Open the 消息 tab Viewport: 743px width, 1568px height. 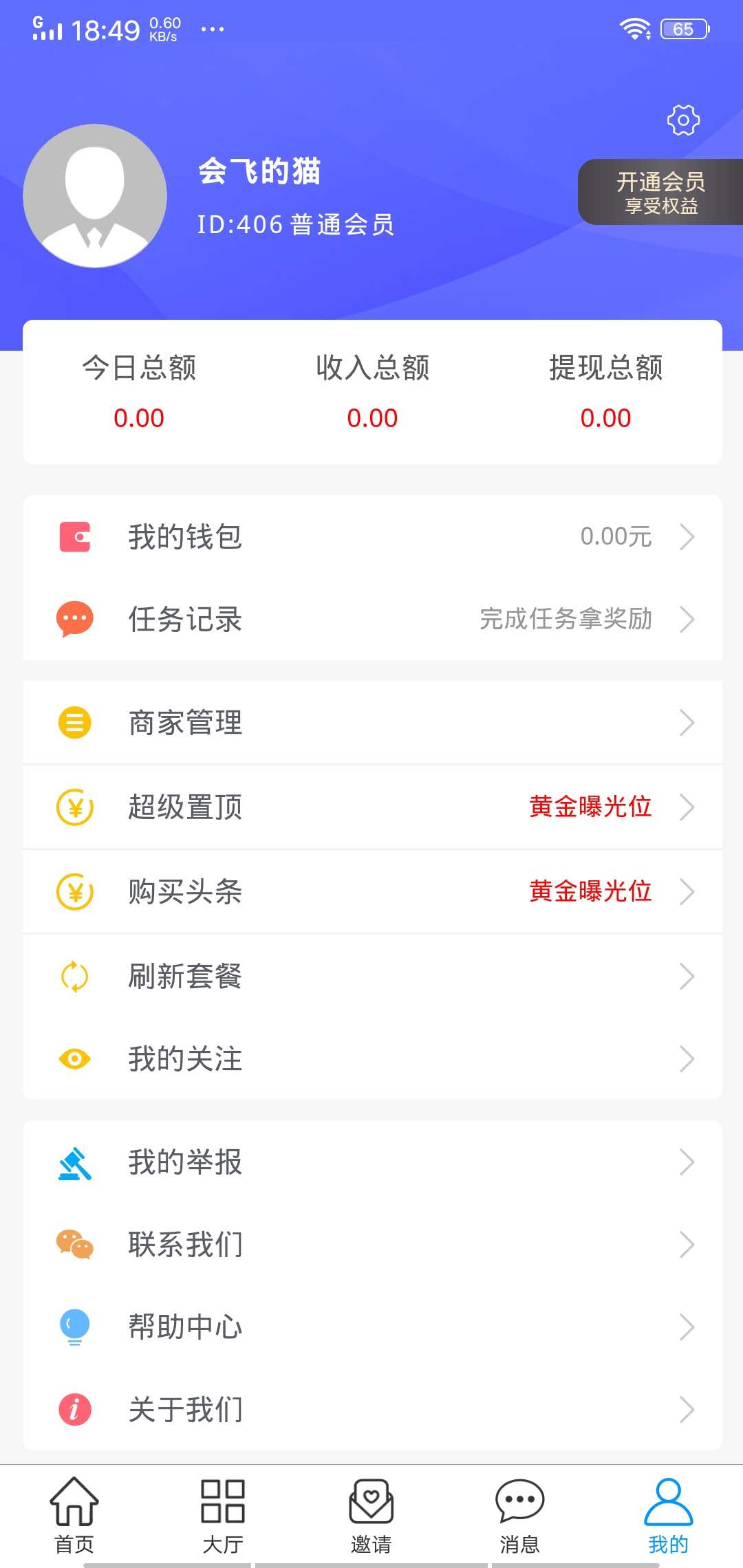coord(520,1516)
